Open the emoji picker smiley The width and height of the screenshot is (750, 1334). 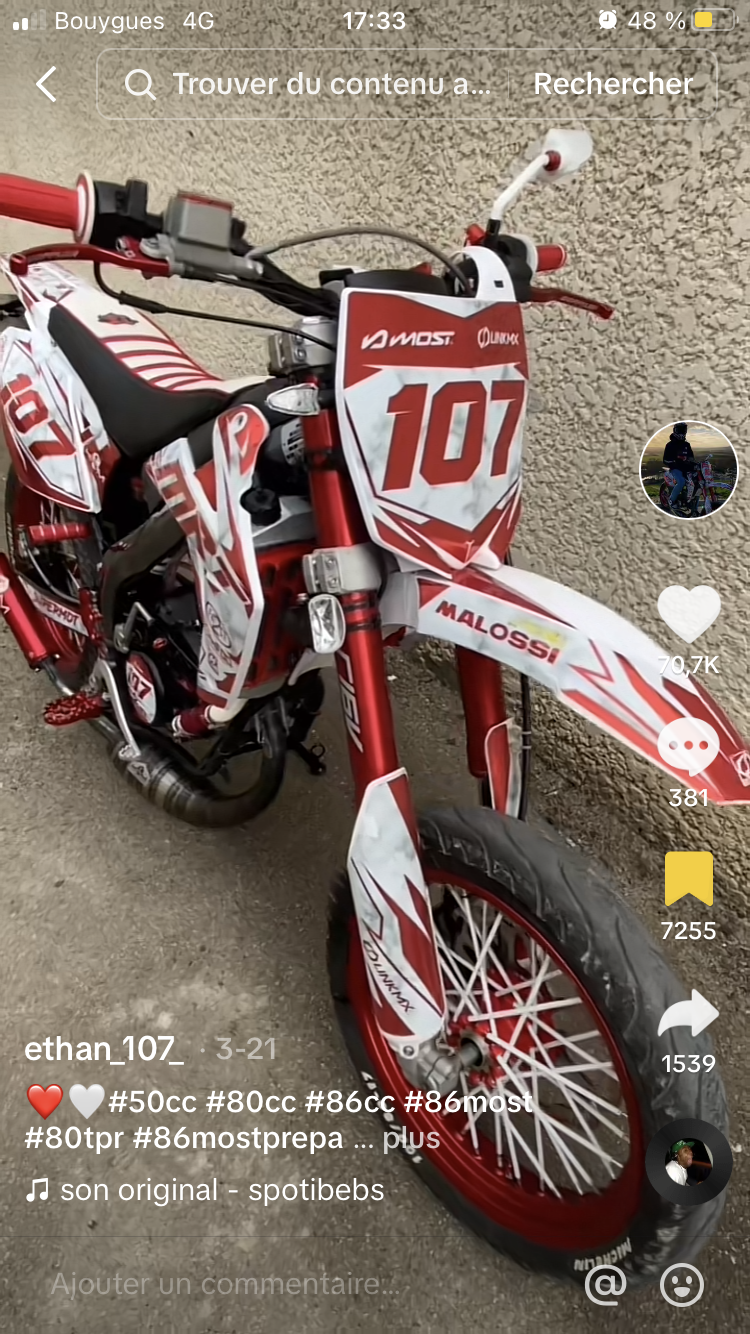point(682,1284)
